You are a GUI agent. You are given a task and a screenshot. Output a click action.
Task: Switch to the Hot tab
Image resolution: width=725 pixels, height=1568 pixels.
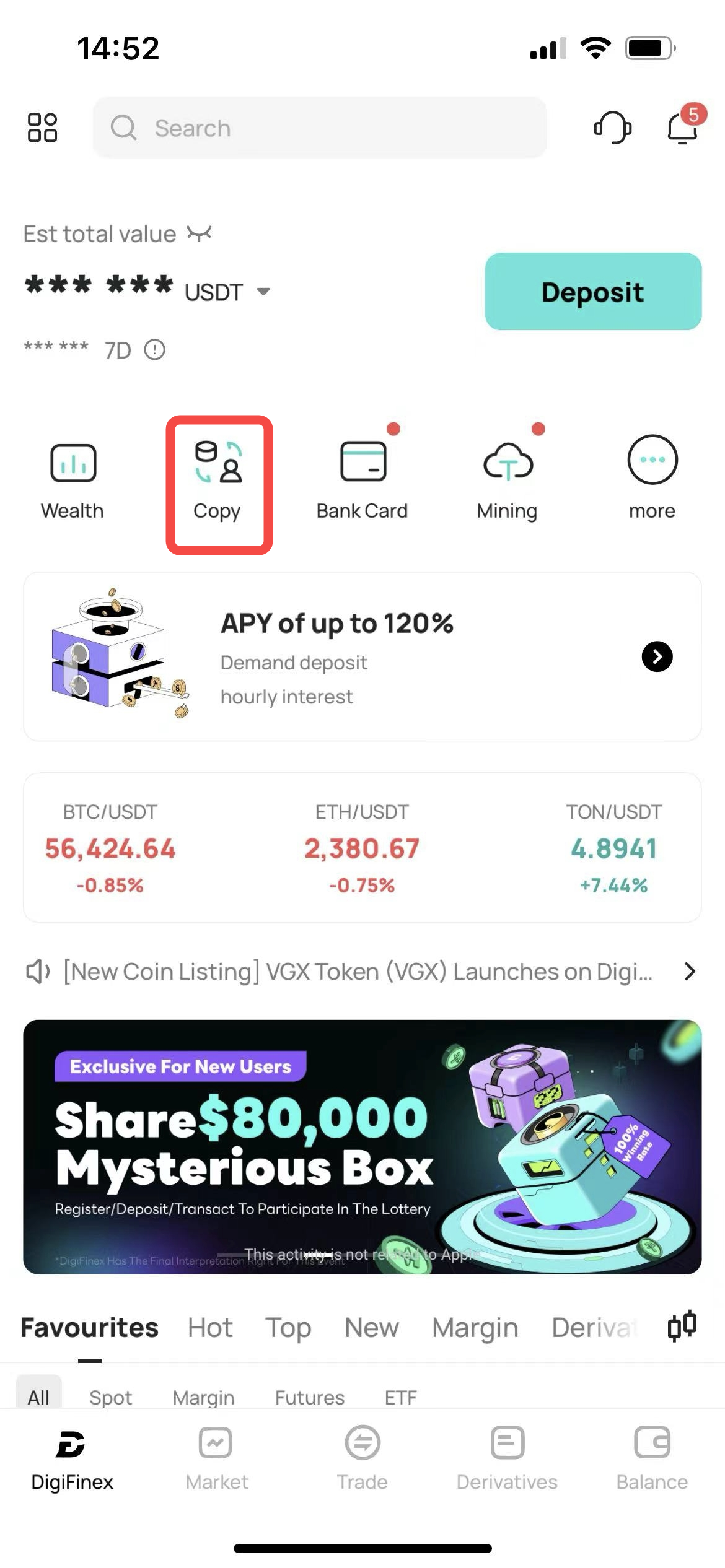pyautogui.click(x=210, y=1328)
